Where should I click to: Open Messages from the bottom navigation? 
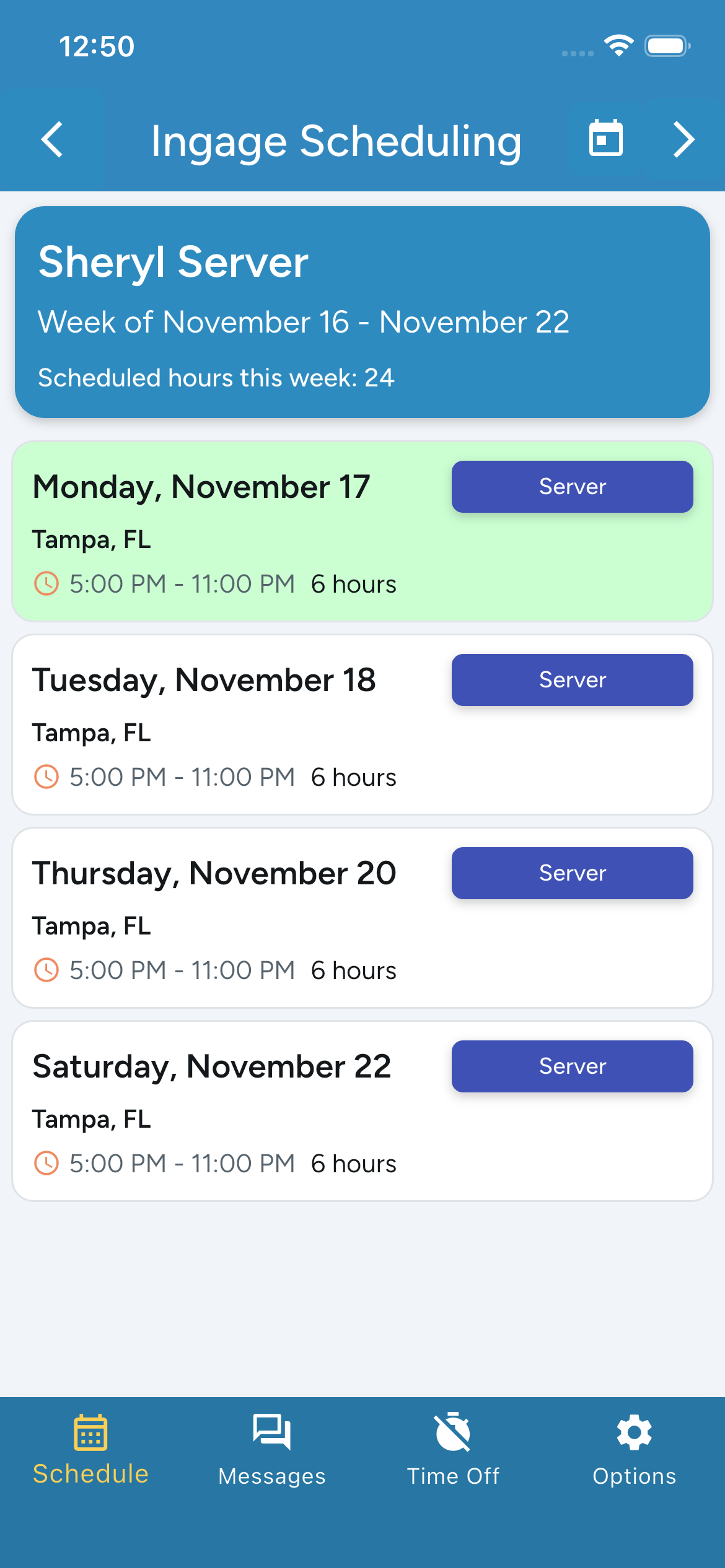[x=271, y=1449]
